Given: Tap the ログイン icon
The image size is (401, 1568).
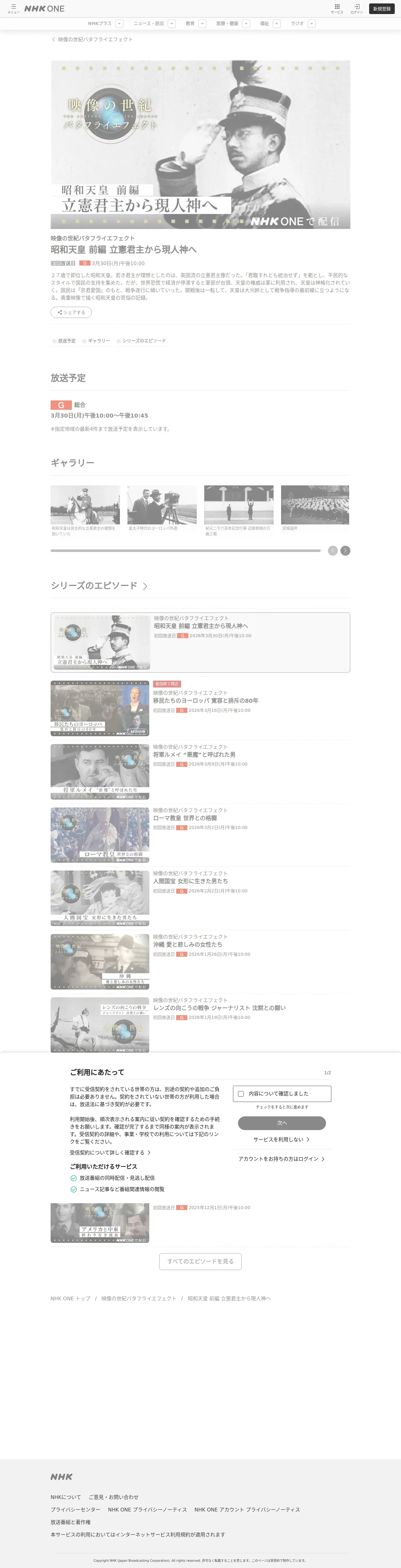Looking at the screenshot, I should tap(357, 8).
